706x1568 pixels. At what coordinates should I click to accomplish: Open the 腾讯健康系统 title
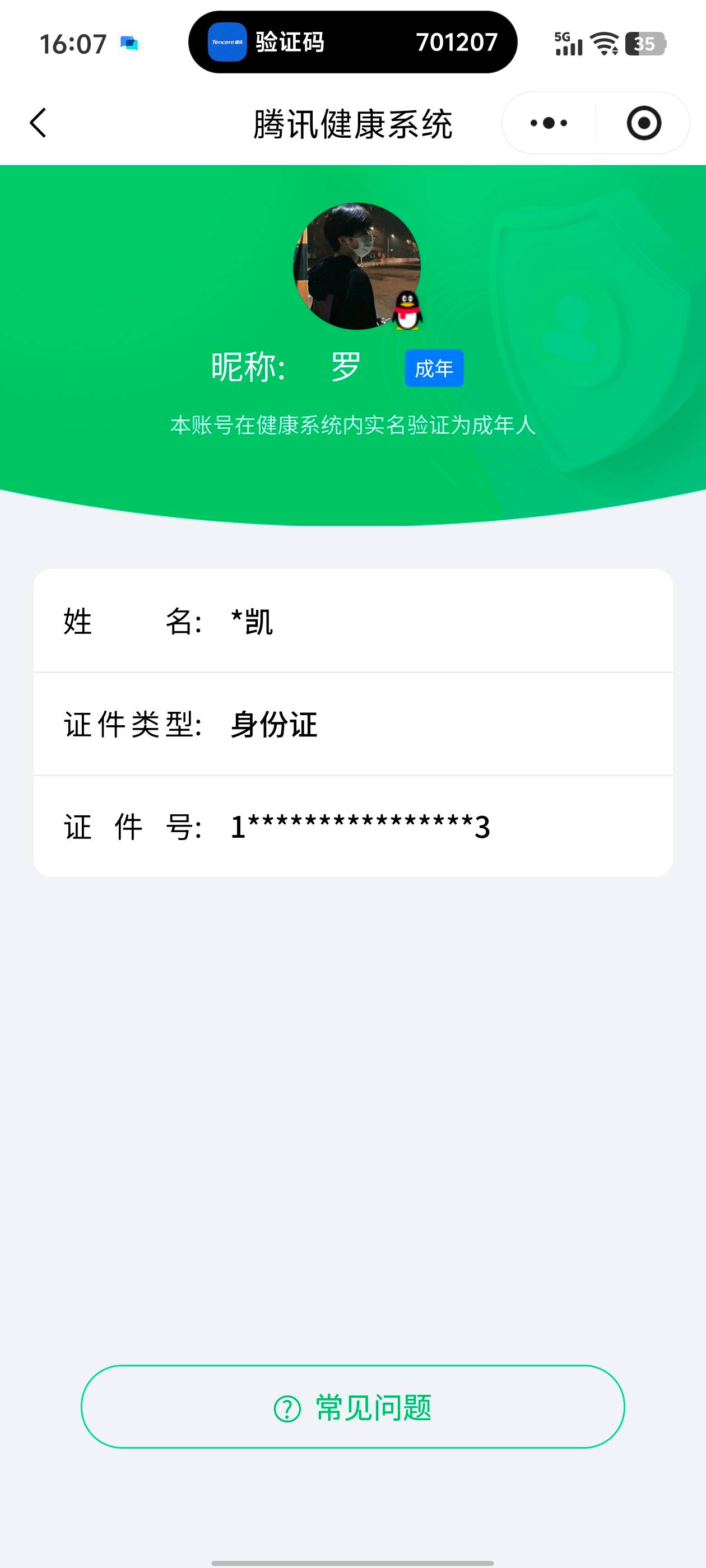(x=352, y=122)
